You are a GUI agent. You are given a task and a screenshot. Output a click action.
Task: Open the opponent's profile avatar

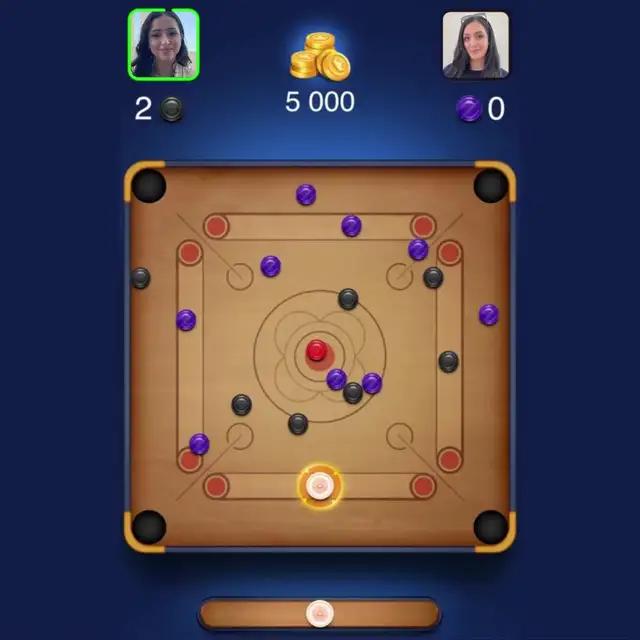(x=475, y=45)
